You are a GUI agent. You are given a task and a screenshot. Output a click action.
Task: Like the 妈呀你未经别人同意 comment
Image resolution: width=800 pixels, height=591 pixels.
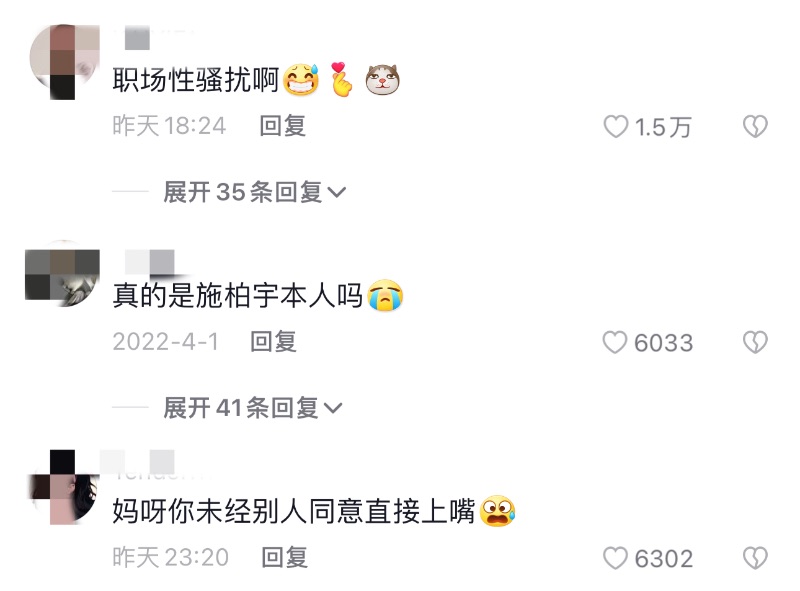tap(616, 558)
